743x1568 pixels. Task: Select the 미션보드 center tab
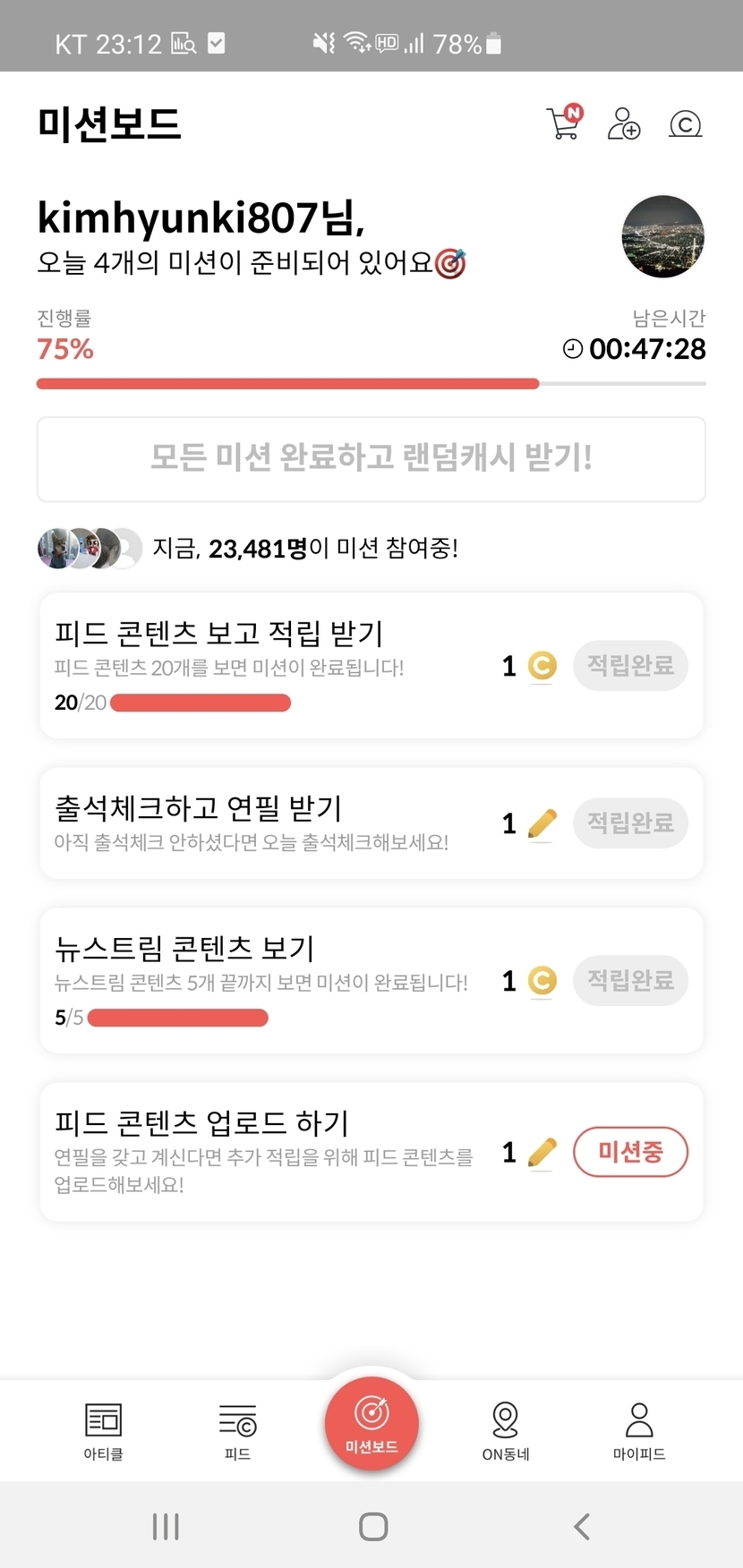(371, 1423)
